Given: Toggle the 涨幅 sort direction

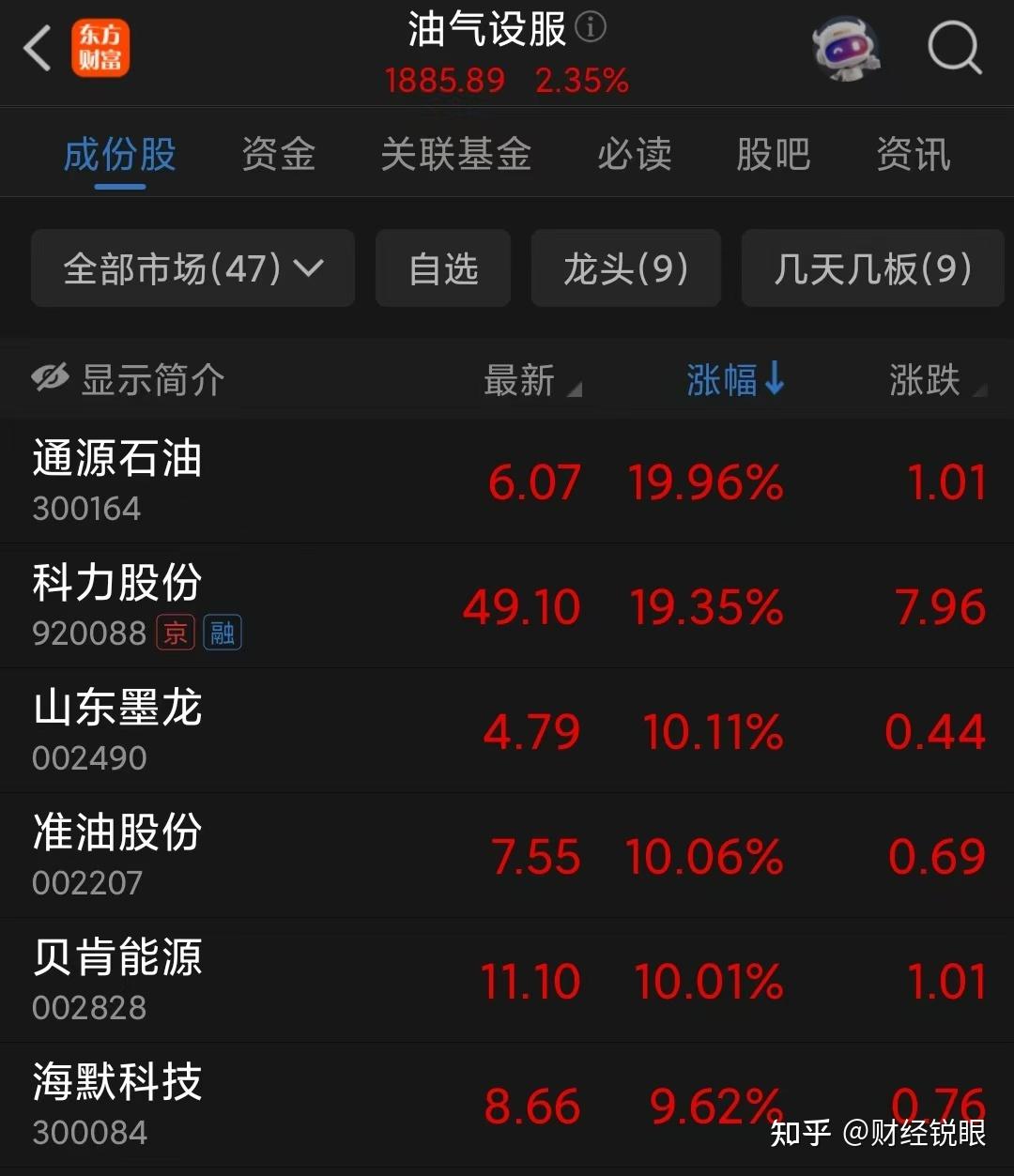Looking at the screenshot, I should [x=735, y=379].
